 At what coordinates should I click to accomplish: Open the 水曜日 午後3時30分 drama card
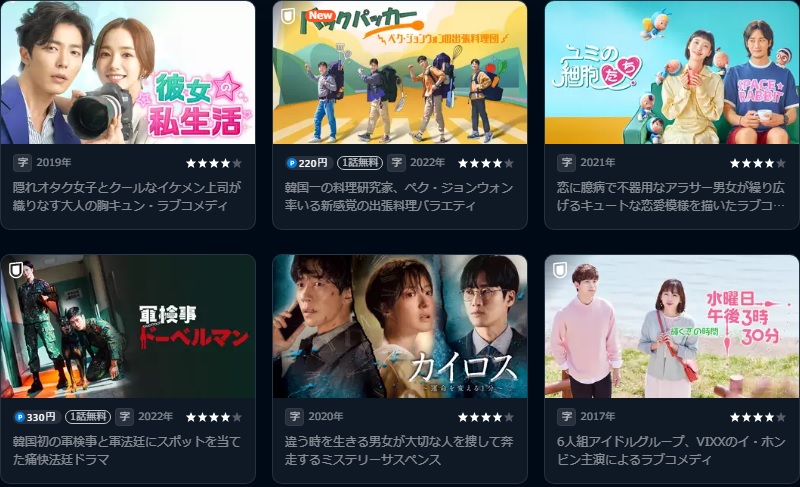click(x=672, y=328)
